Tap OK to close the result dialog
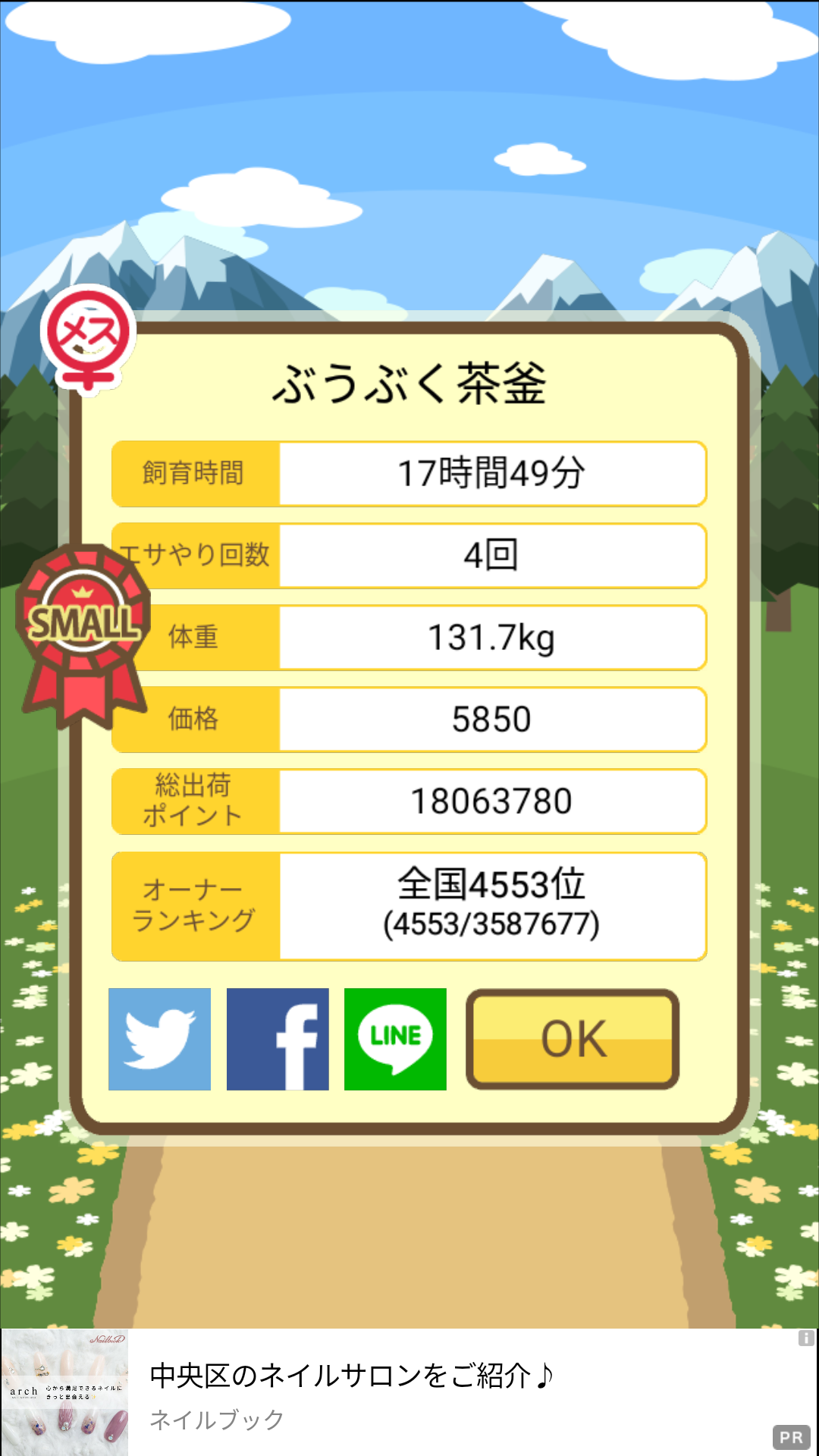Screen dimensions: 819x1456 pyautogui.click(x=573, y=1039)
